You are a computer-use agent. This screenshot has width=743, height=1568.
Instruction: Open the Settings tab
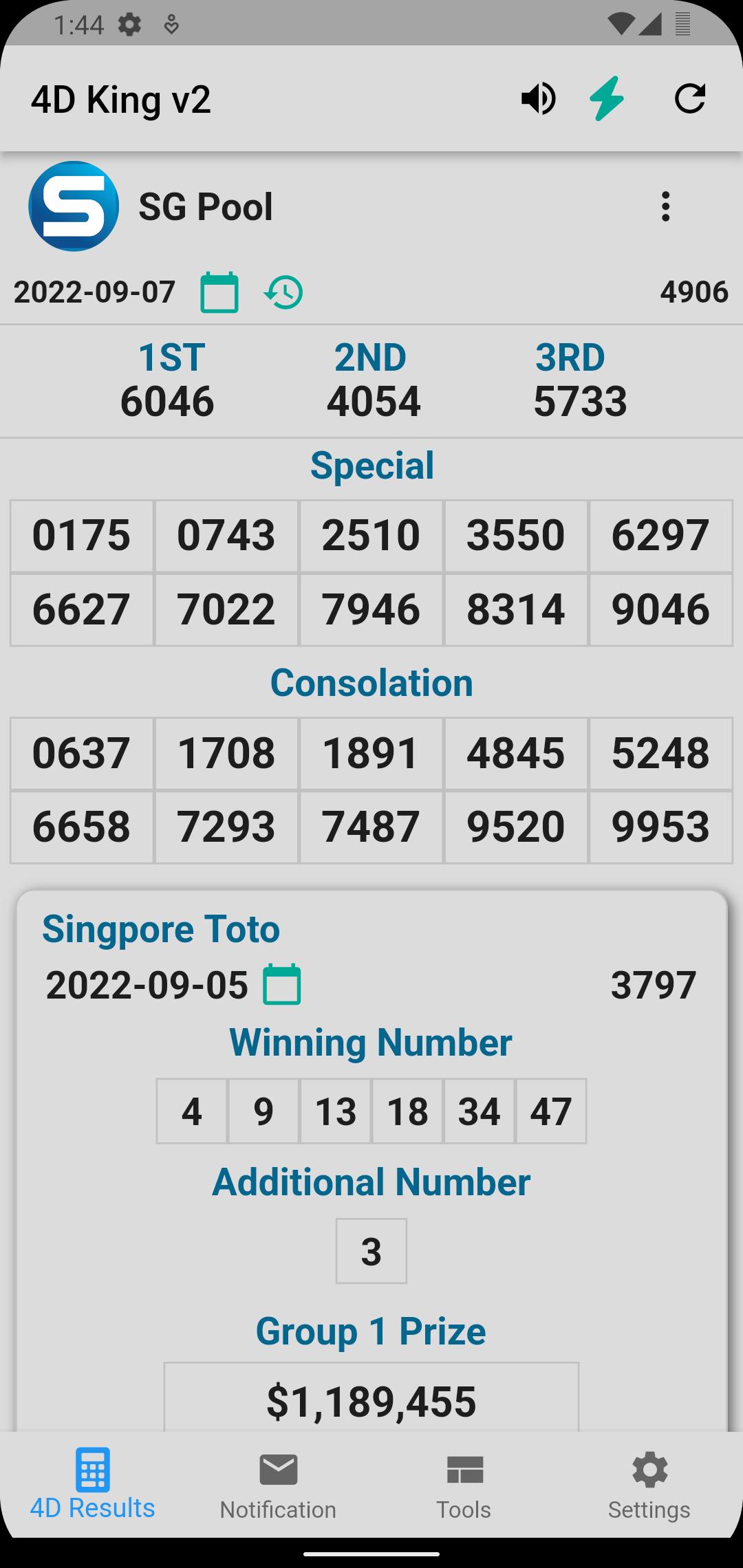pos(649,1485)
